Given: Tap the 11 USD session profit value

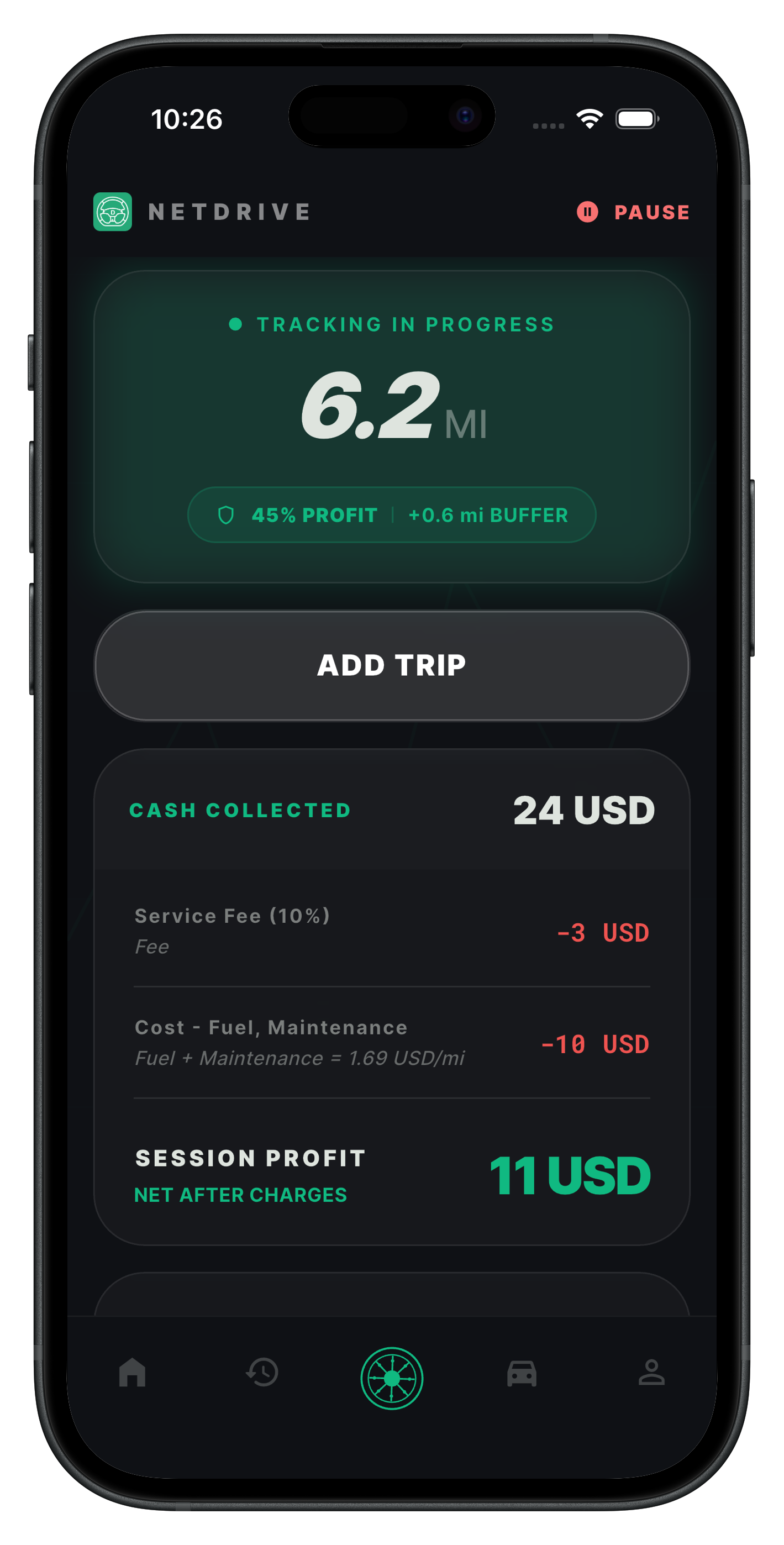Looking at the screenshot, I should pos(570,1174).
